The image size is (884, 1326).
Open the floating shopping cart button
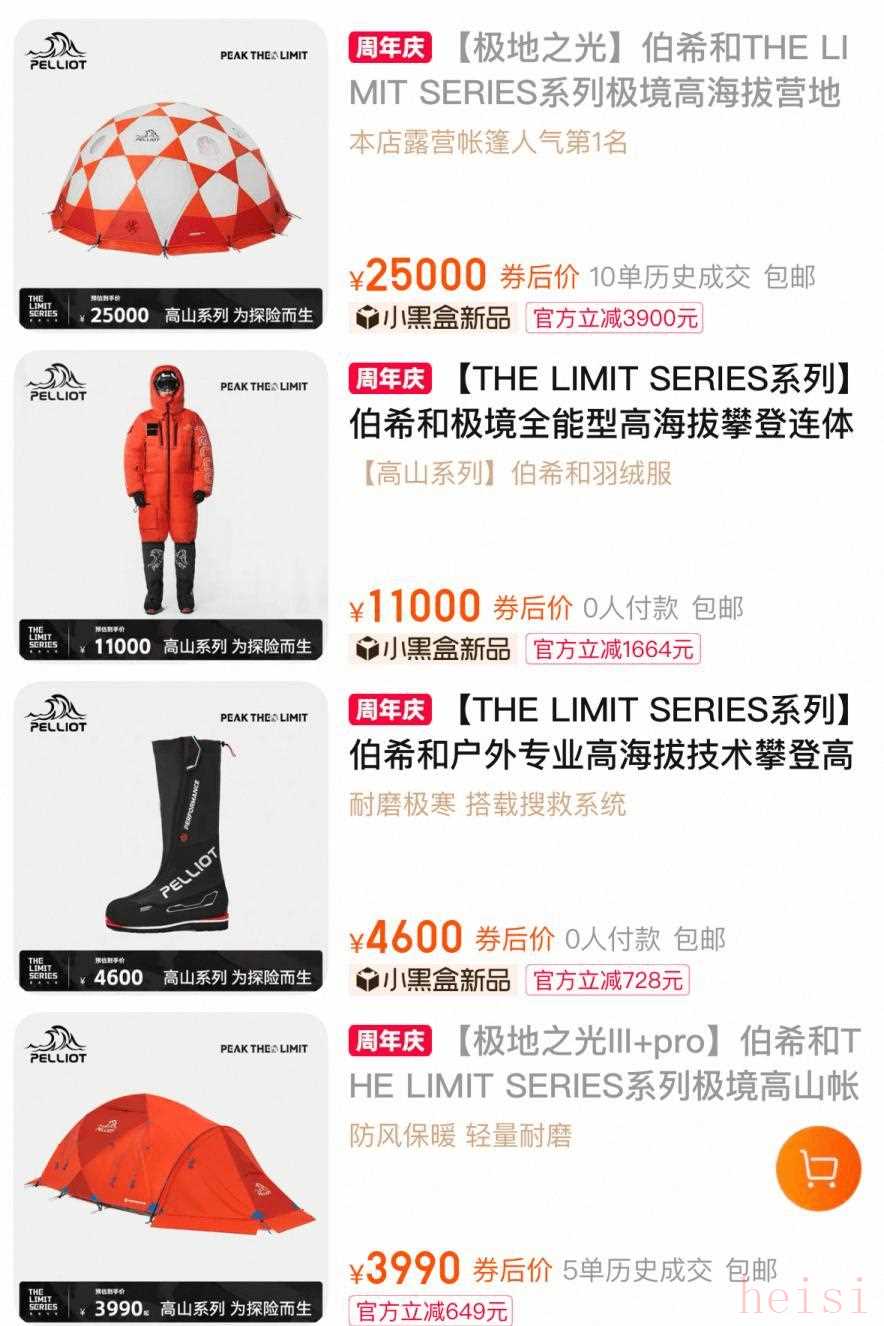point(818,1168)
